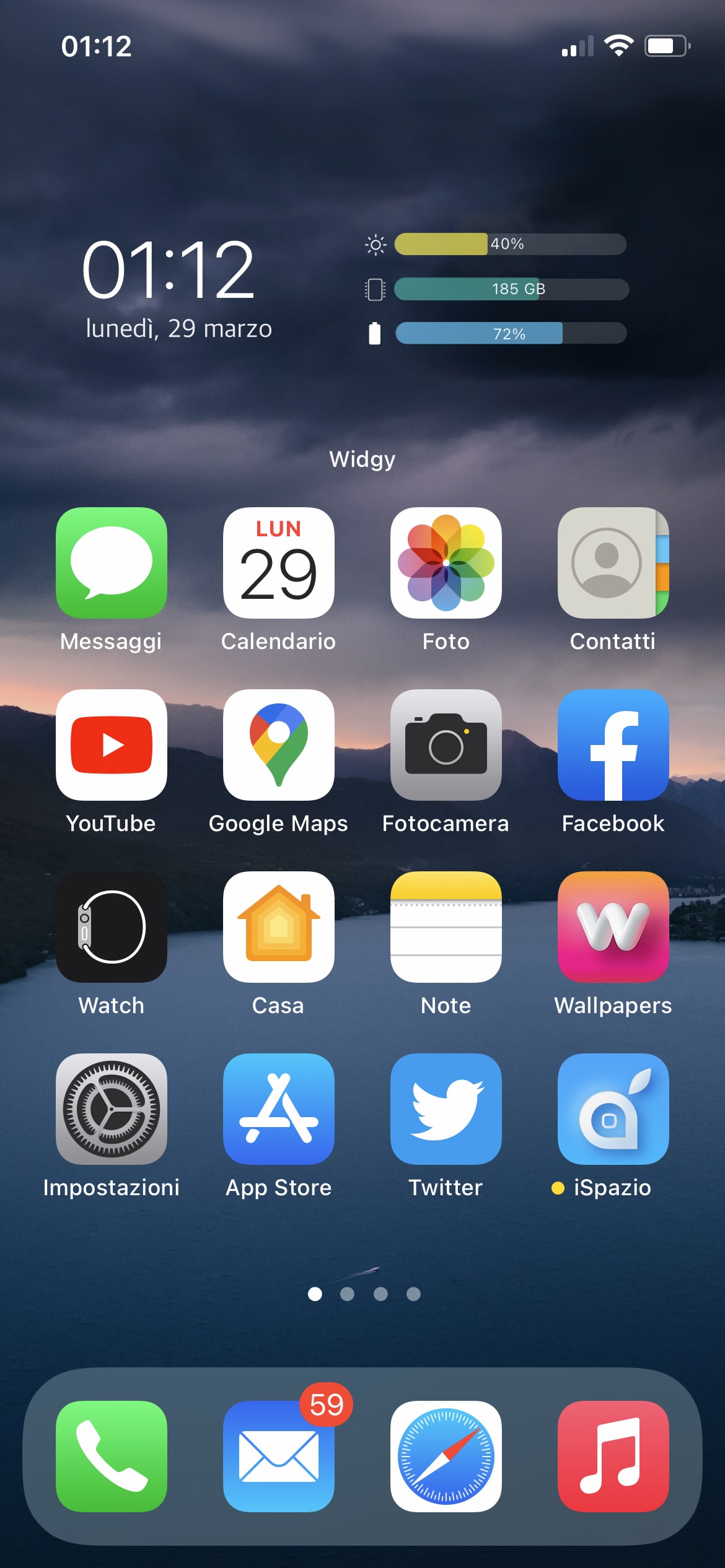Launch Safari from the dock
The width and height of the screenshot is (725, 1568).
point(446,1457)
